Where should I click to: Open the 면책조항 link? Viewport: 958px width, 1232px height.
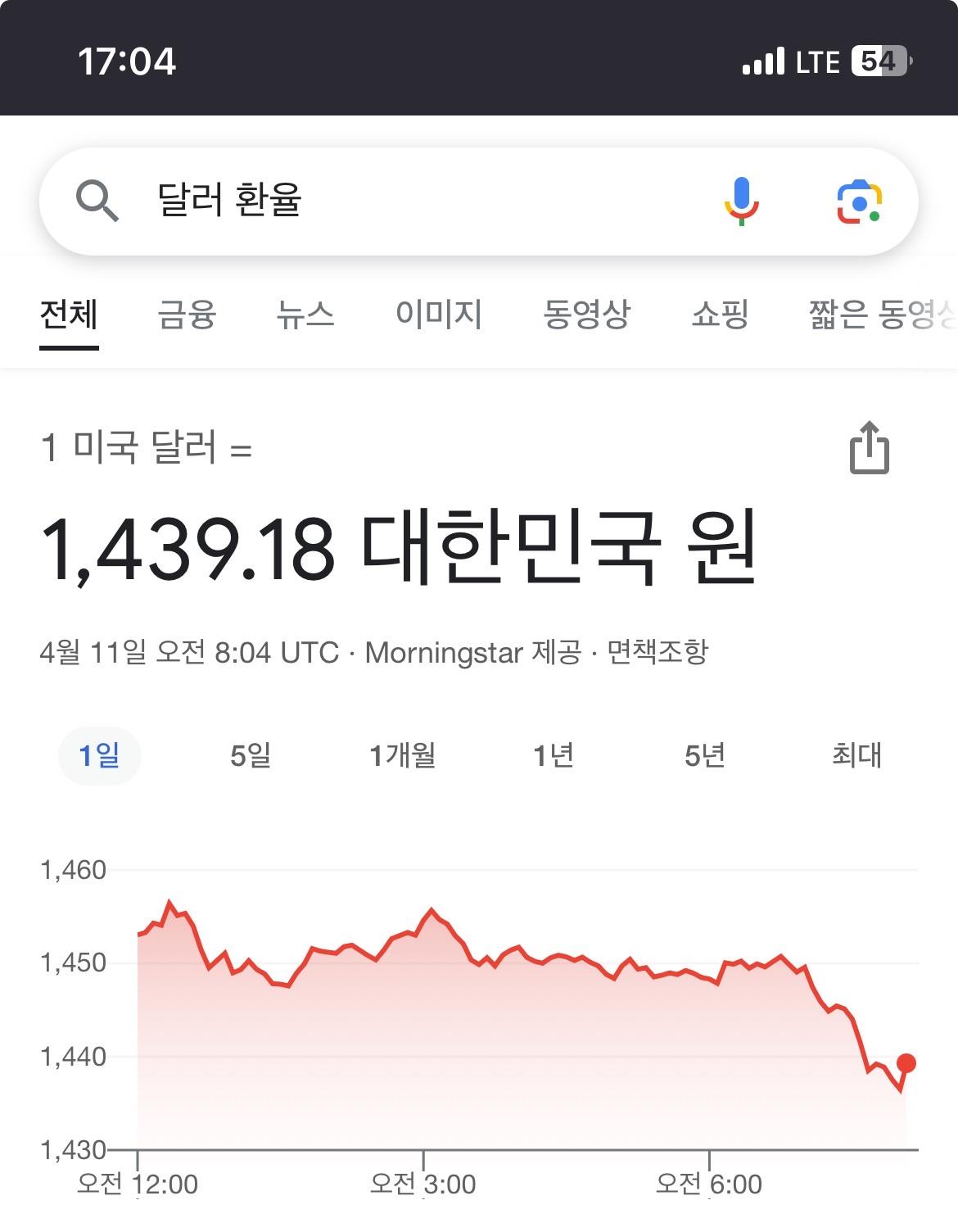pos(657,653)
